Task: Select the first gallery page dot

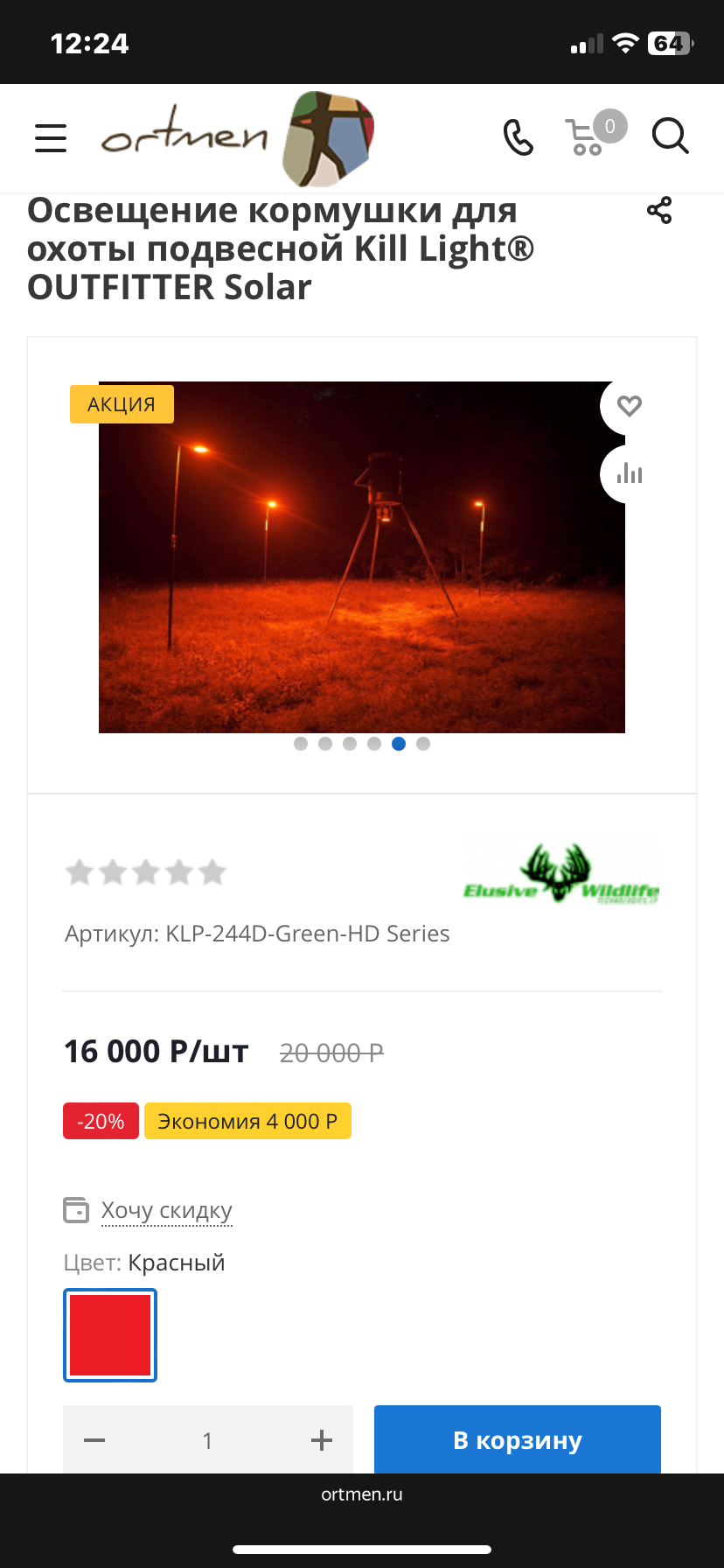Action: [x=301, y=744]
